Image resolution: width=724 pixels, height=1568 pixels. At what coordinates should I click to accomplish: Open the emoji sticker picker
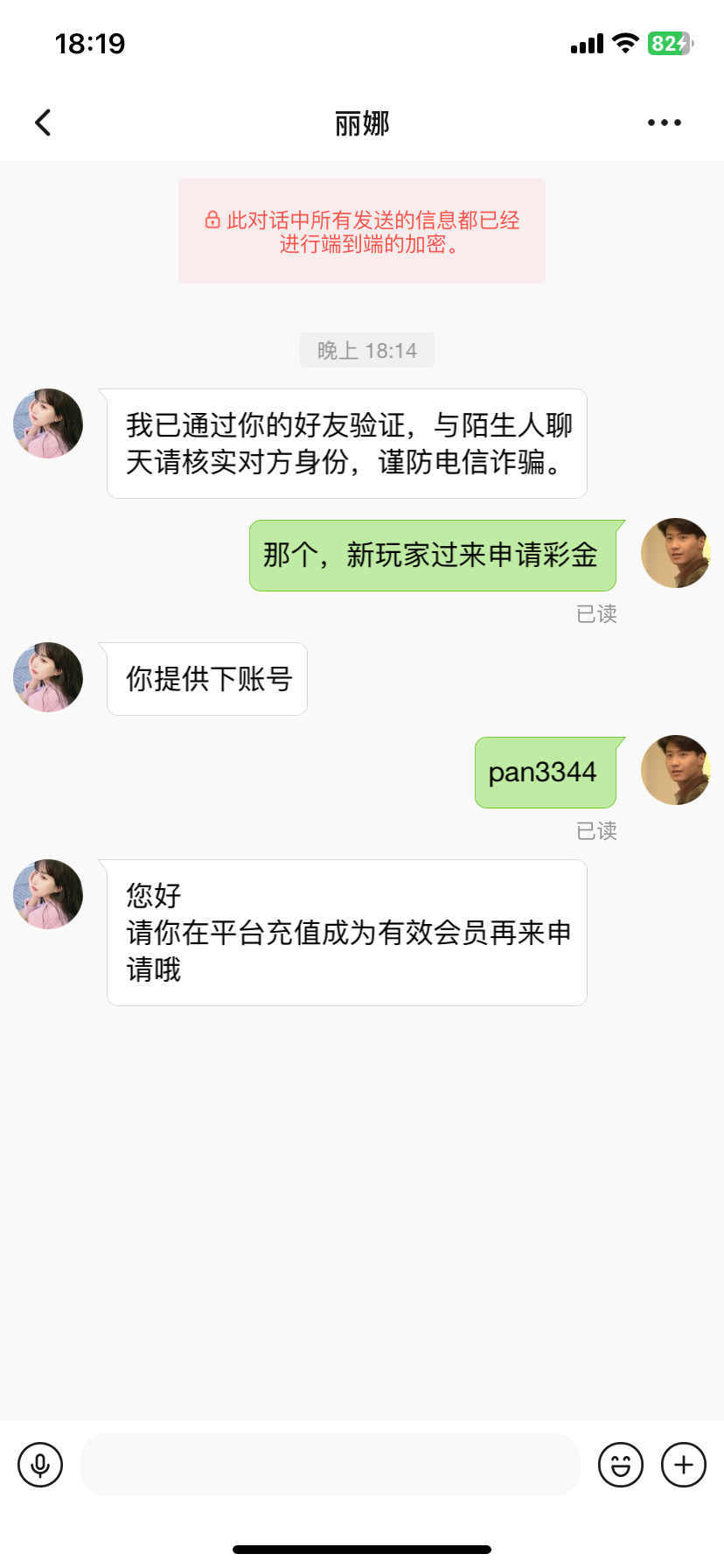(x=621, y=1465)
